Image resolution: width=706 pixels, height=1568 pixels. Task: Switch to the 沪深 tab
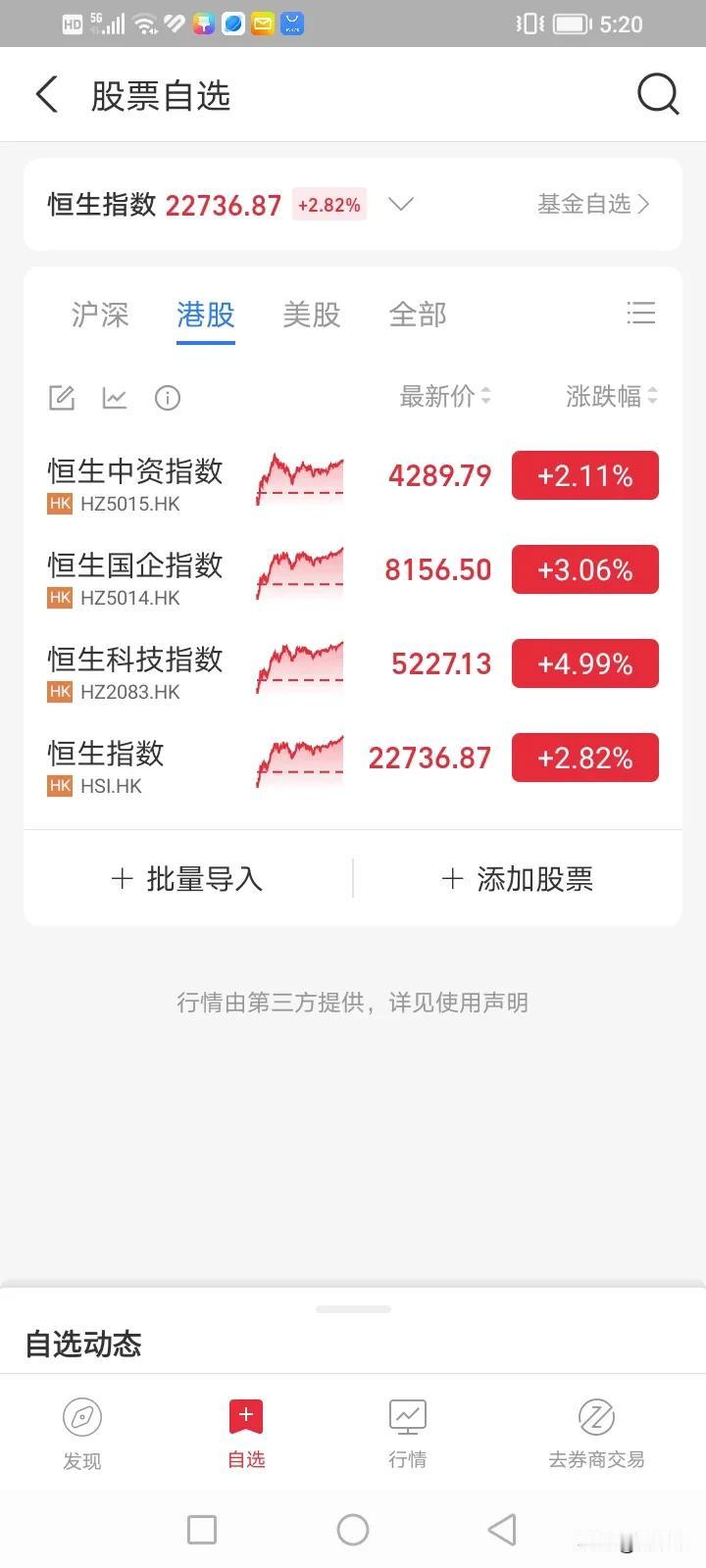point(100,315)
